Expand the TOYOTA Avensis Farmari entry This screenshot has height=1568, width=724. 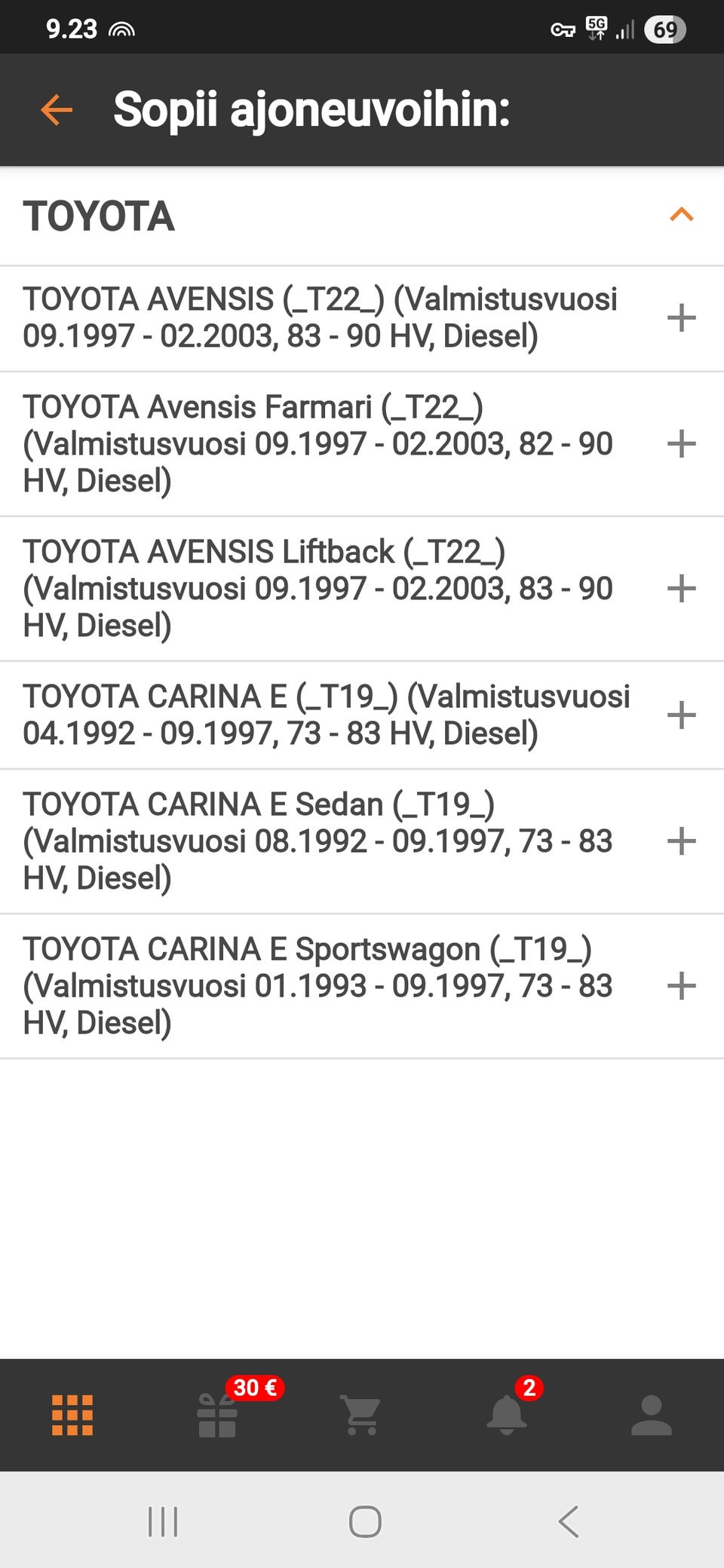[681, 443]
